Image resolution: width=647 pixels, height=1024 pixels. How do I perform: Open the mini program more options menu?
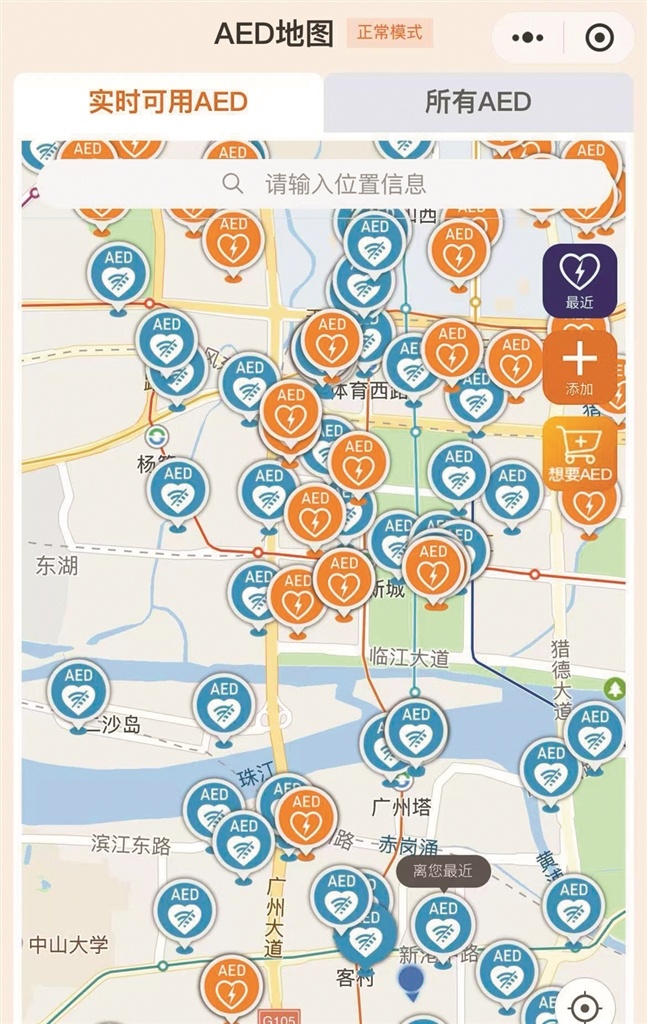pos(527,38)
